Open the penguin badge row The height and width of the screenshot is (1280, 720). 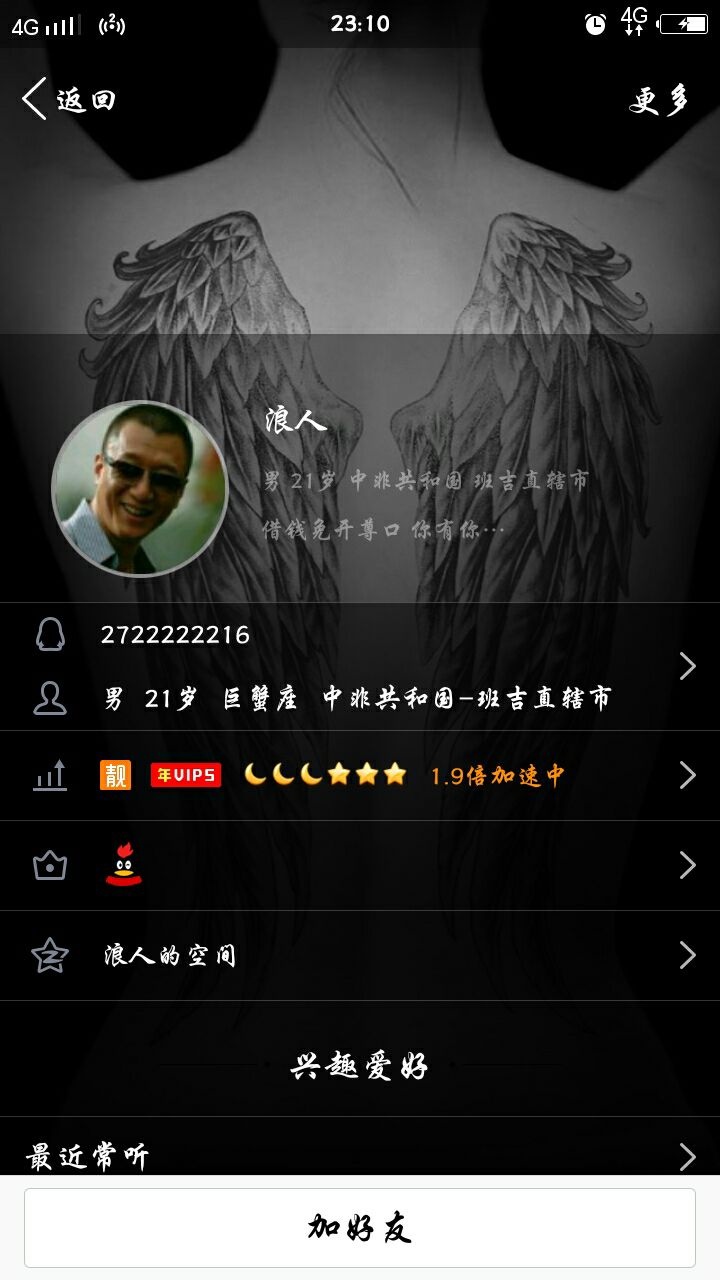(360, 865)
